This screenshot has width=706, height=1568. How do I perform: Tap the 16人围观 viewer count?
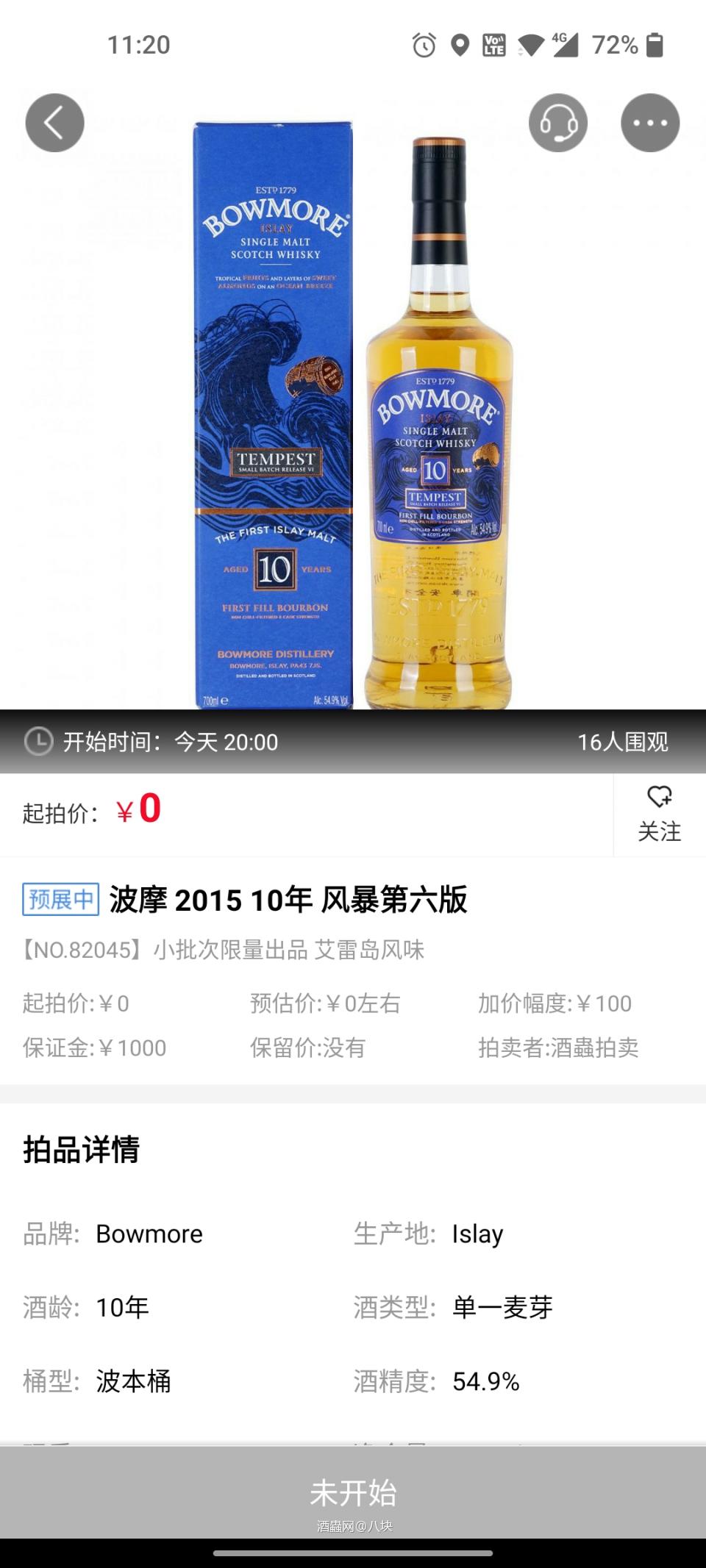624,742
